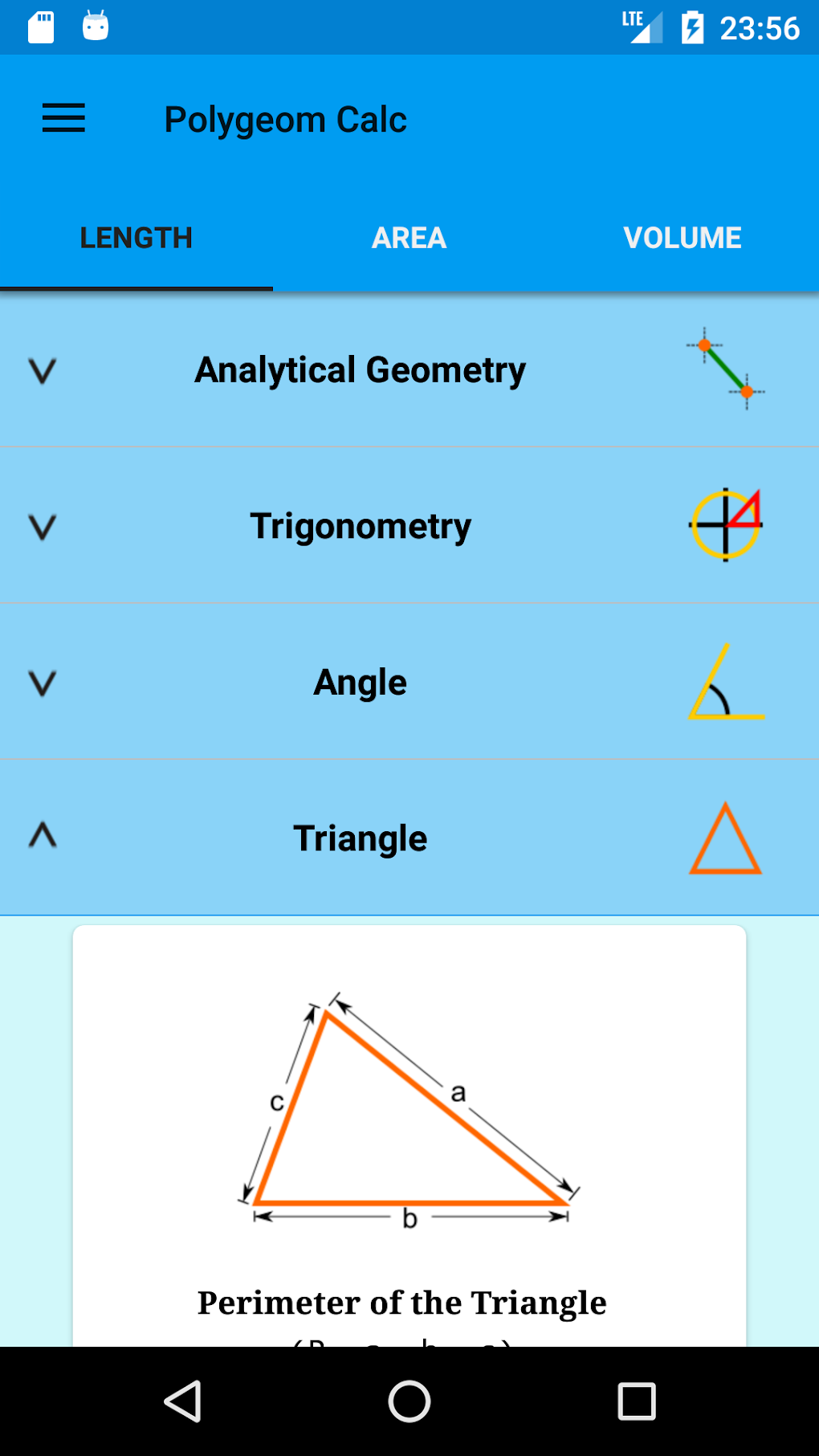Switch to the VOLUME tab
This screenshot has width=819, height=1456.
pyautogui.click(x=682, y=238)
